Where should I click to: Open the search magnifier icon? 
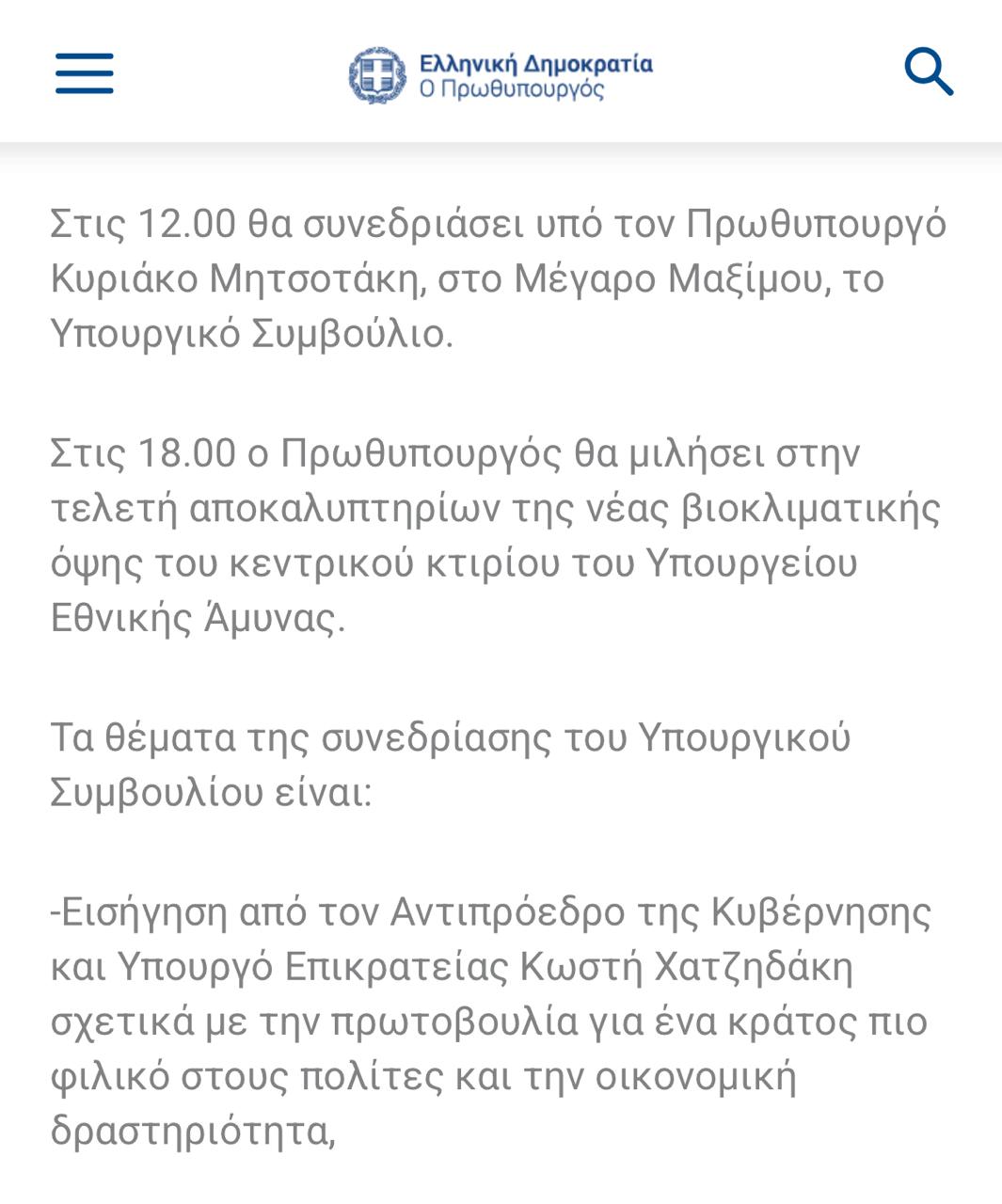(x=929, y=72)
